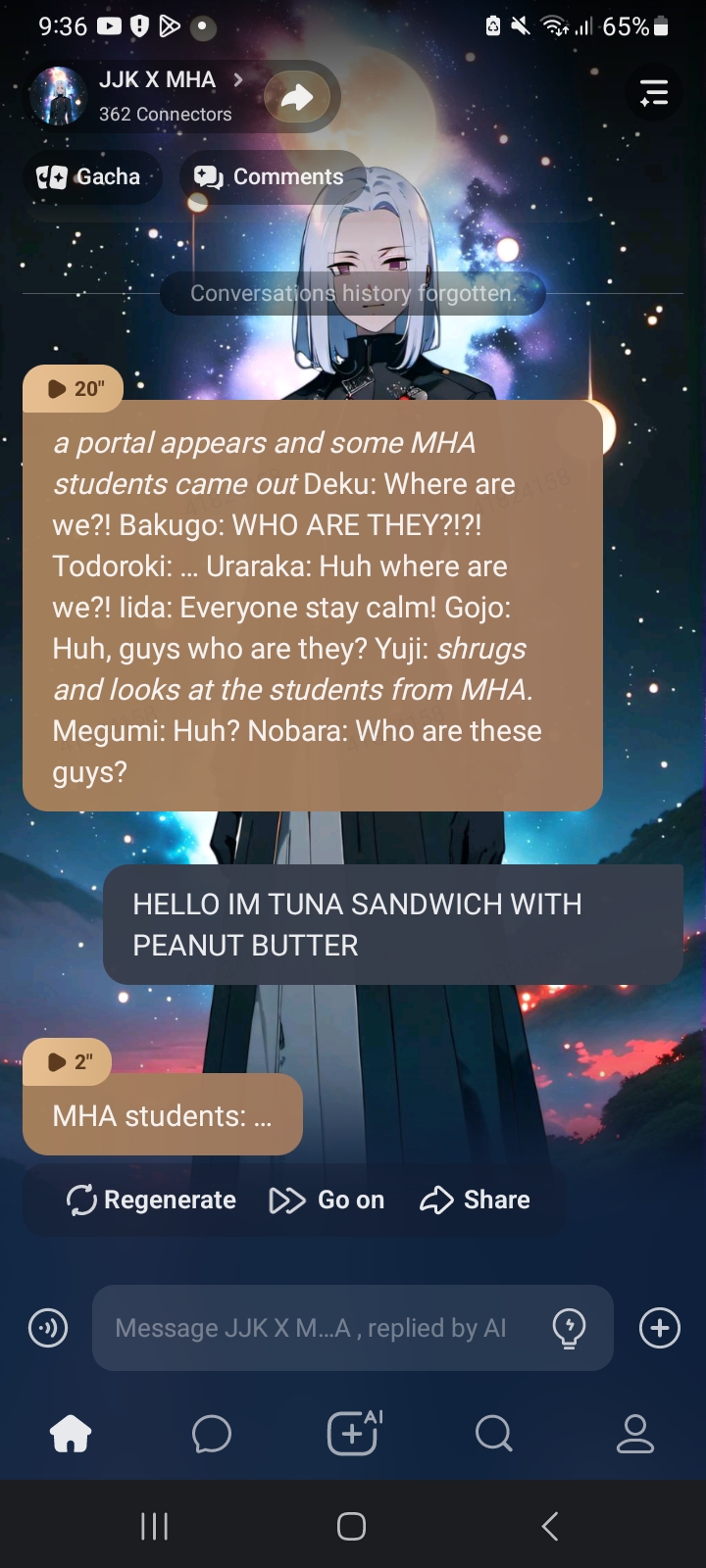Go to the Home tab

coord(71,1435)
